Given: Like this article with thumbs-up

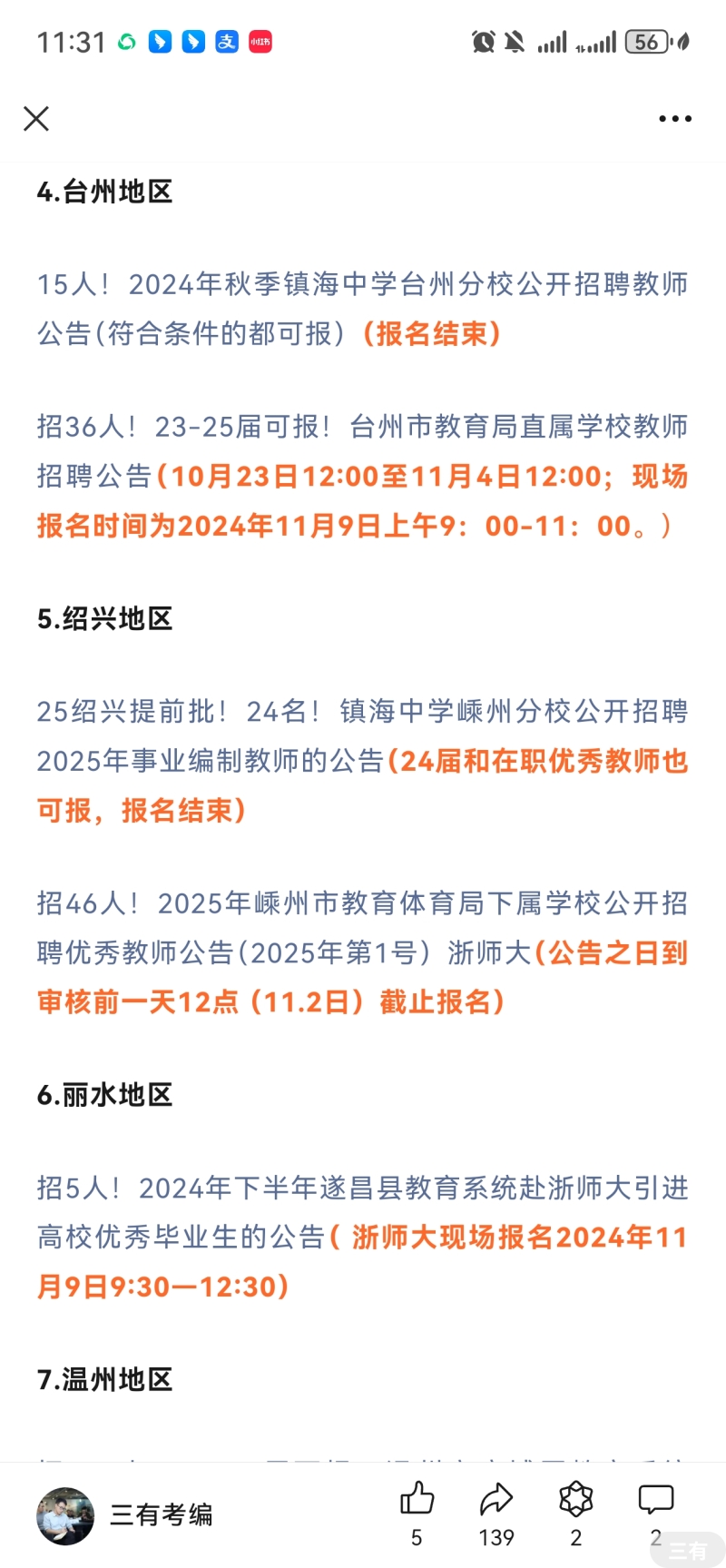Looking at the screenshot, I should tap(417, 1514).
